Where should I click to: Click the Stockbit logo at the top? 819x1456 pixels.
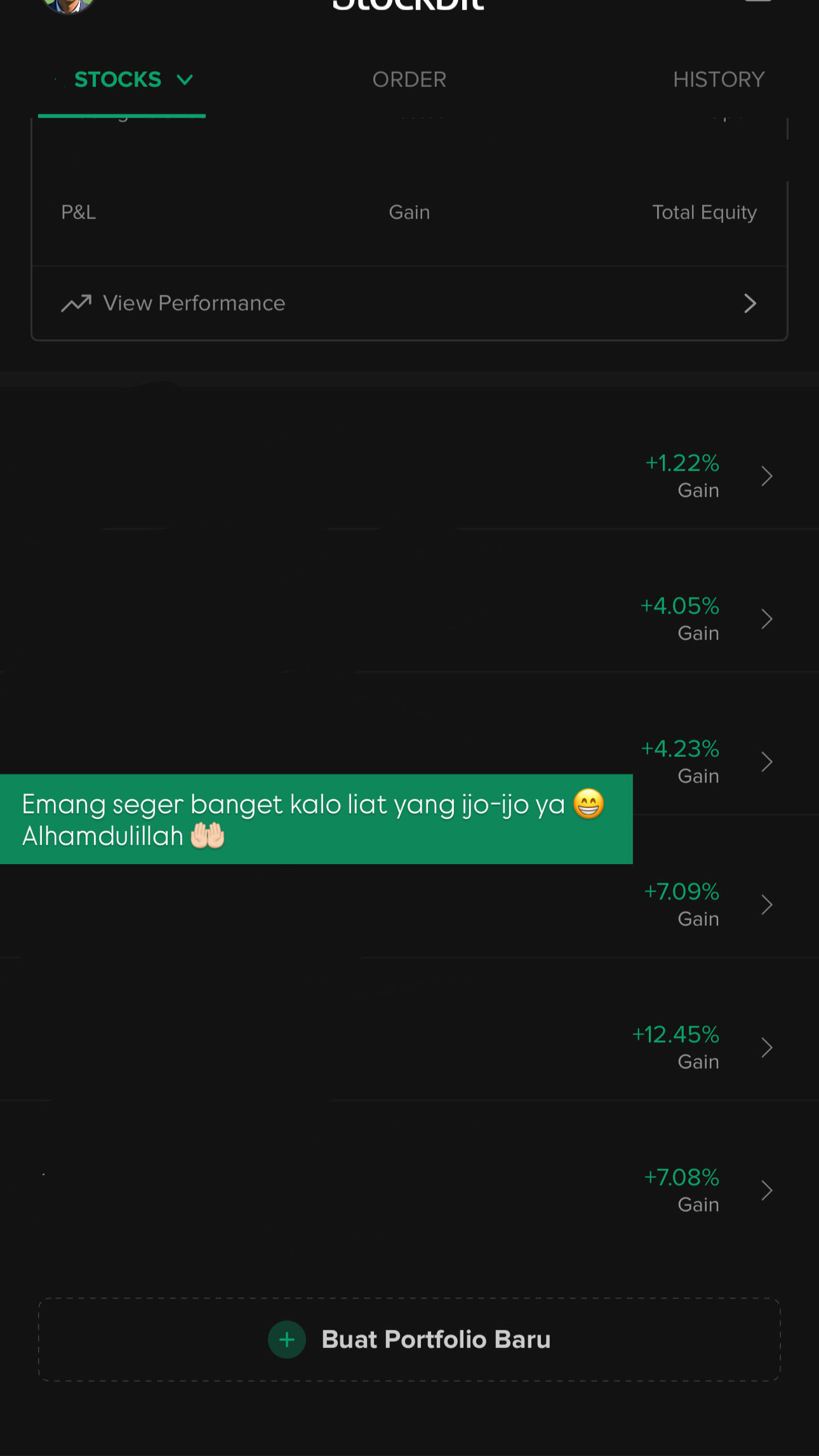pyautogui.click(x=409, y=5)
